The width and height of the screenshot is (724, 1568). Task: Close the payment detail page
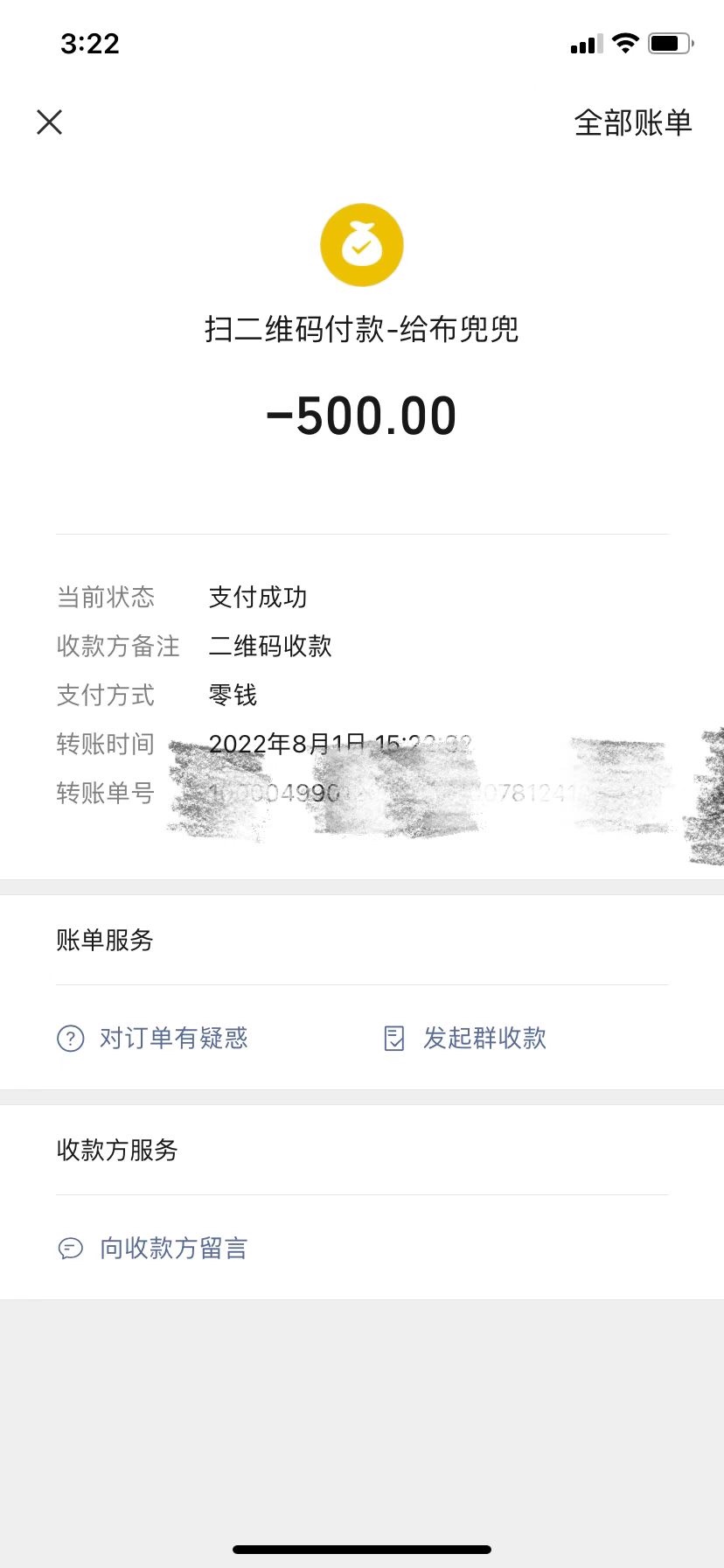click(x=50, y=122)
